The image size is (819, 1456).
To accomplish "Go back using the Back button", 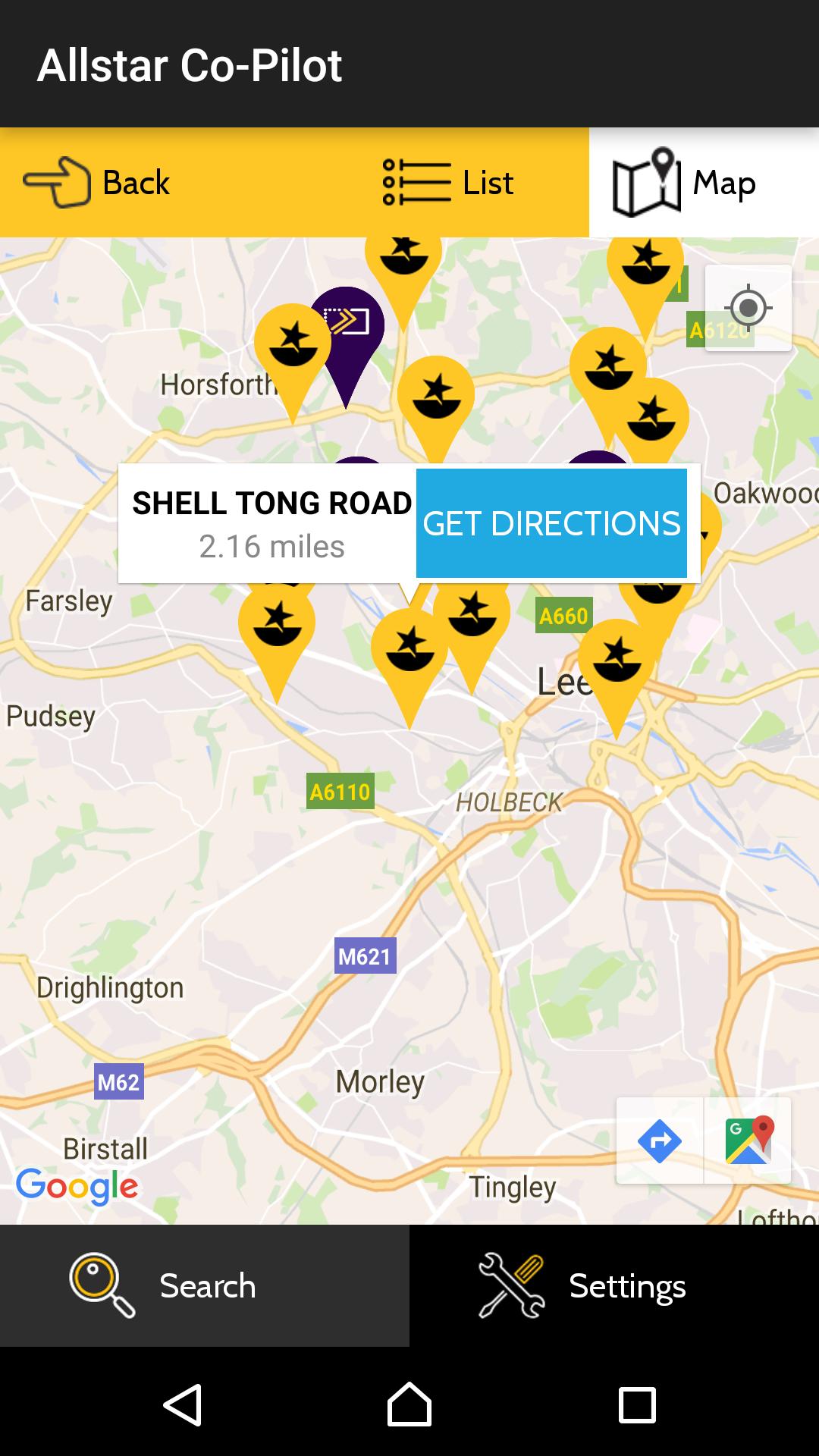I will (x=97, y=183).
